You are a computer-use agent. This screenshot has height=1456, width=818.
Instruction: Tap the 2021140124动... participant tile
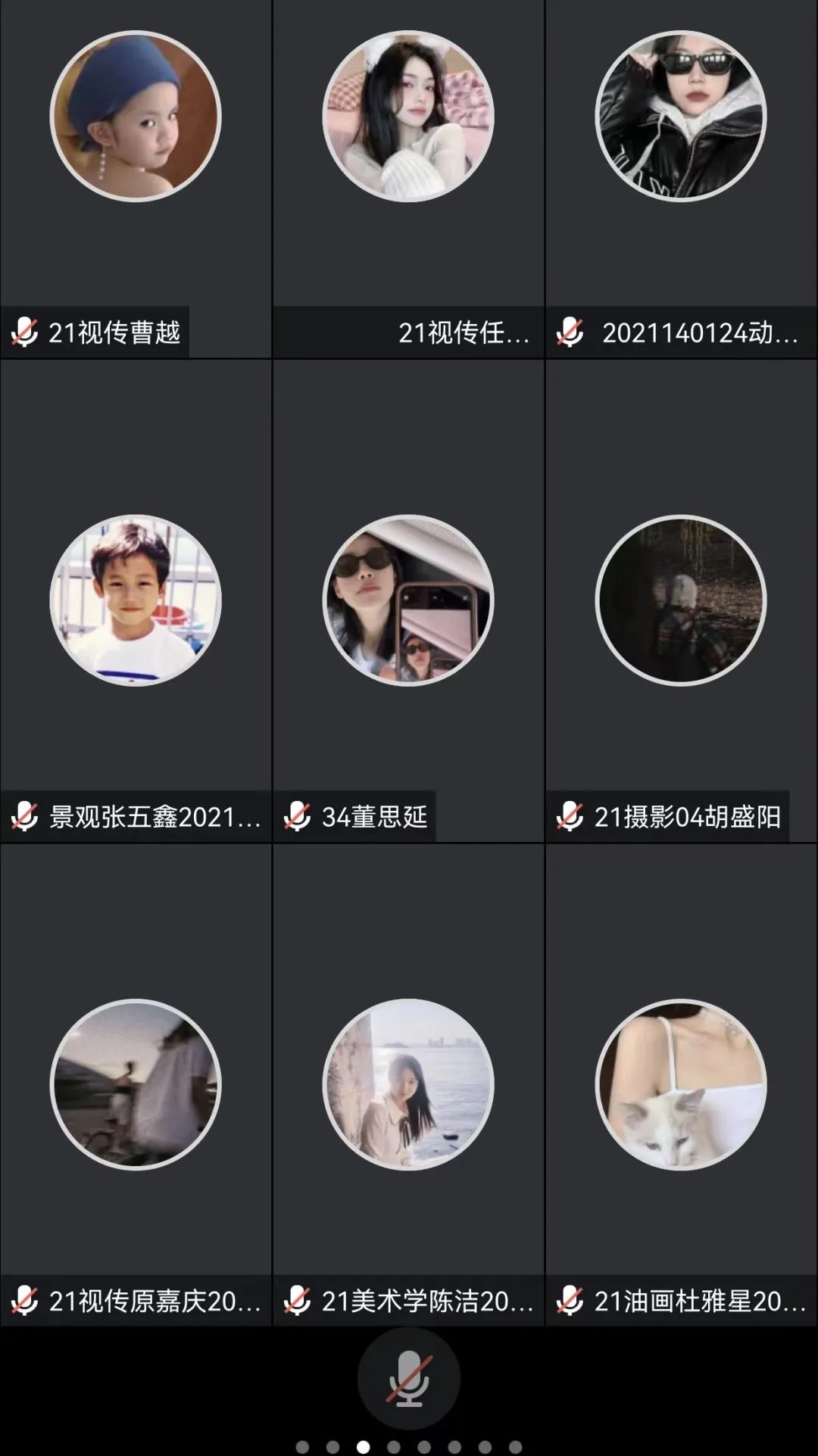coord(681,179)
